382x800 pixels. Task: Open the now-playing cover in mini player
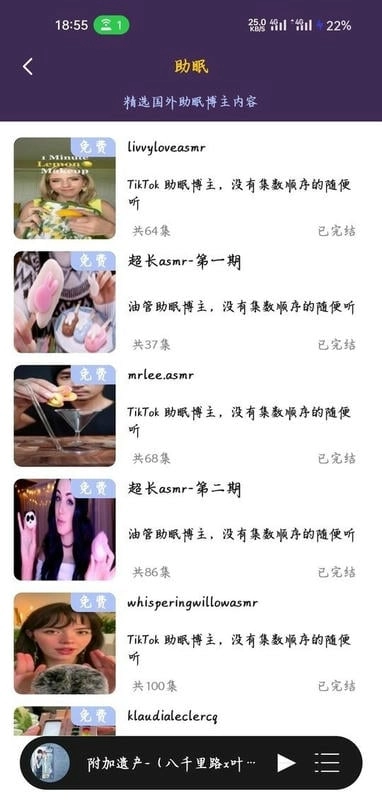[x=50, y=763]
